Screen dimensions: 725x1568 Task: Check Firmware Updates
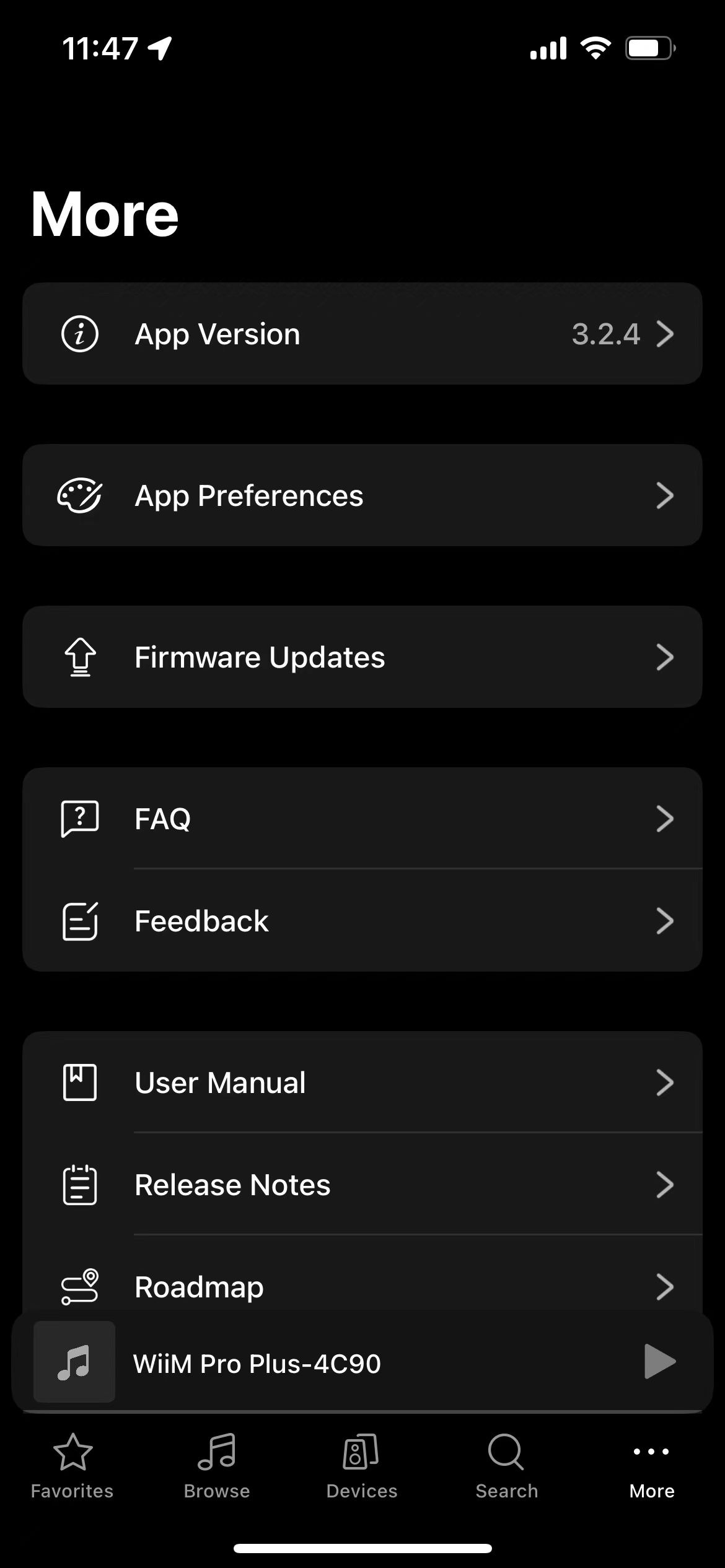(362, 657)
